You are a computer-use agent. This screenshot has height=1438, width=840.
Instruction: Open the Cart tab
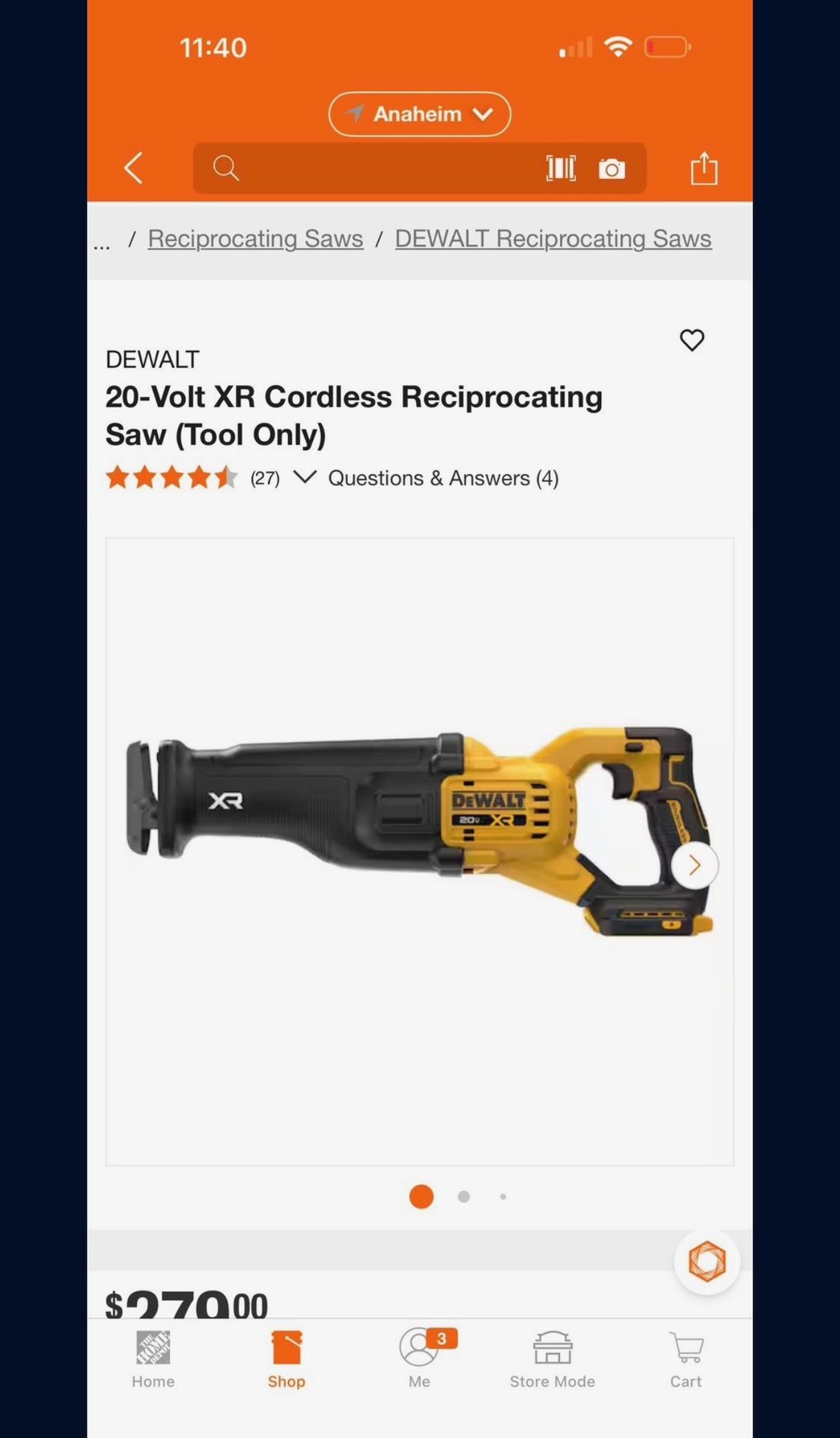pyautogui.click(x=686, y=1359)
